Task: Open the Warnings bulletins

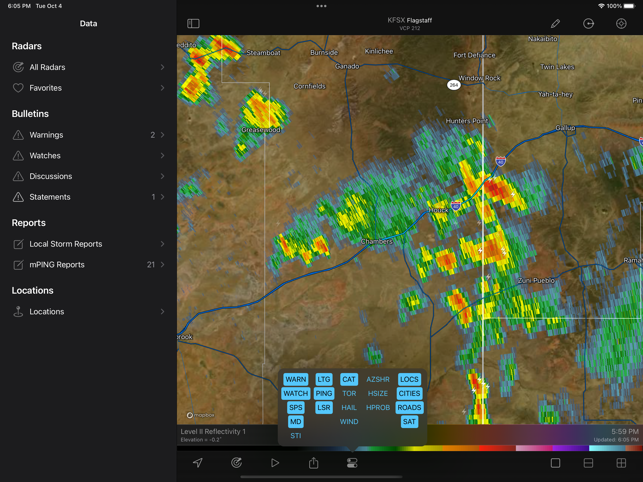Action: 88,135
